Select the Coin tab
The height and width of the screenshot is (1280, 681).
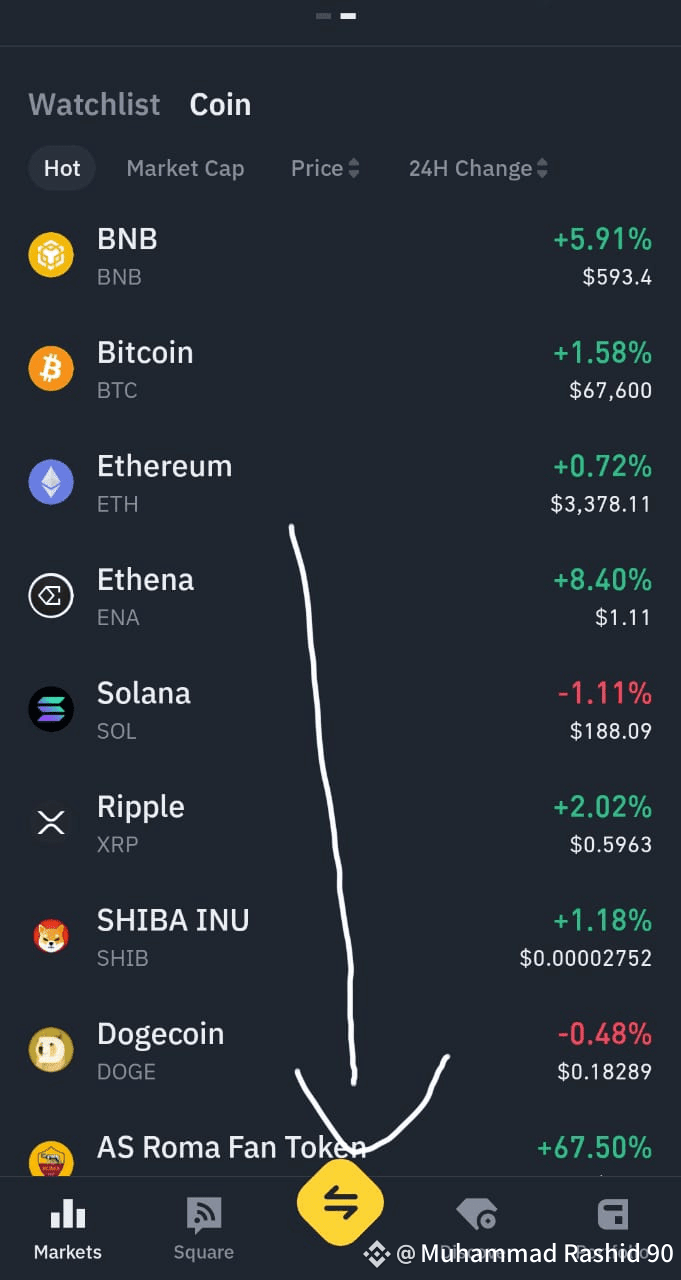click(220, 105)
